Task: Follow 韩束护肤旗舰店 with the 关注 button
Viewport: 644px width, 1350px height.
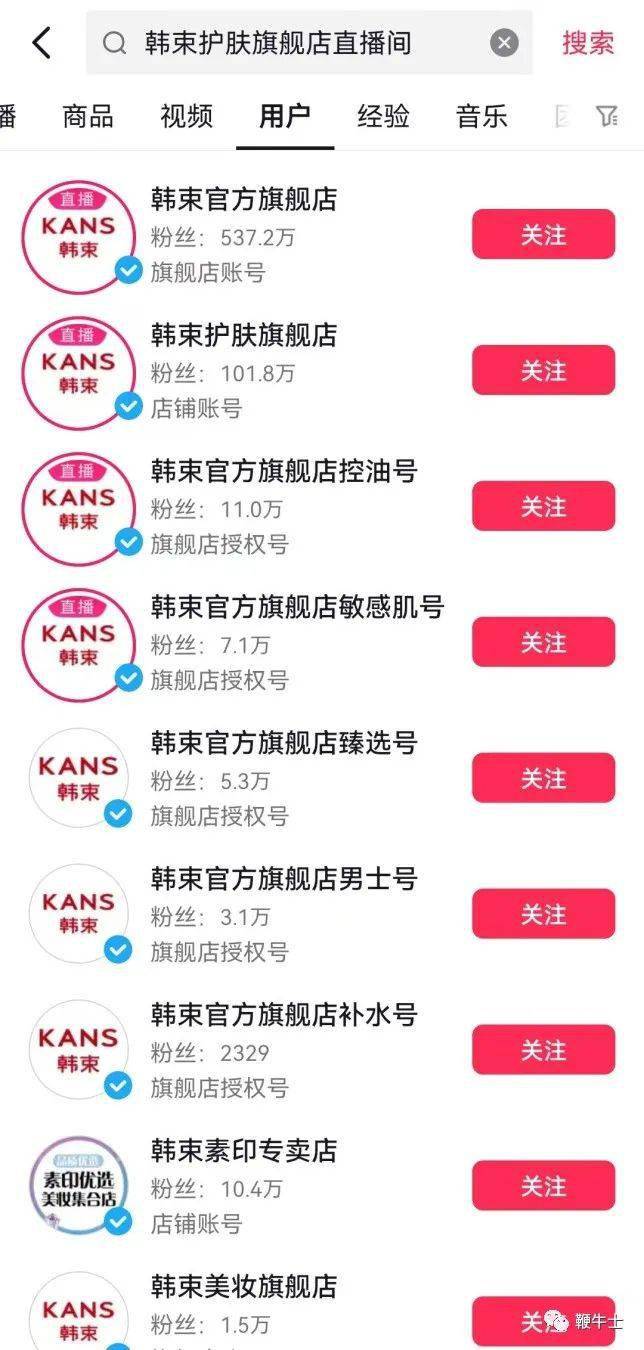Action: pyautogui.click(x=543, y=371)
